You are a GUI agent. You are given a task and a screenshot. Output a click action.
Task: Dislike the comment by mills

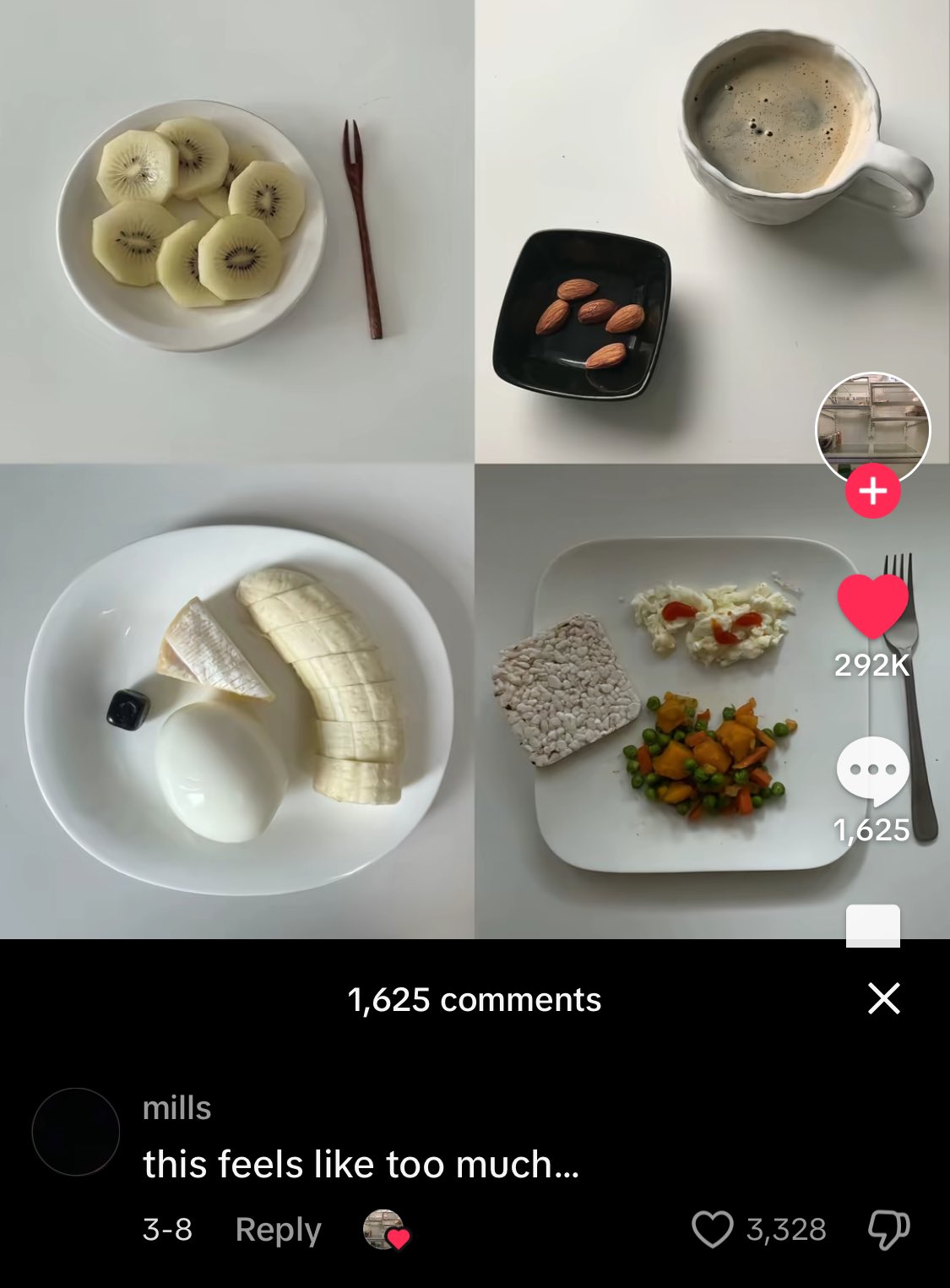click(888, 1229)
